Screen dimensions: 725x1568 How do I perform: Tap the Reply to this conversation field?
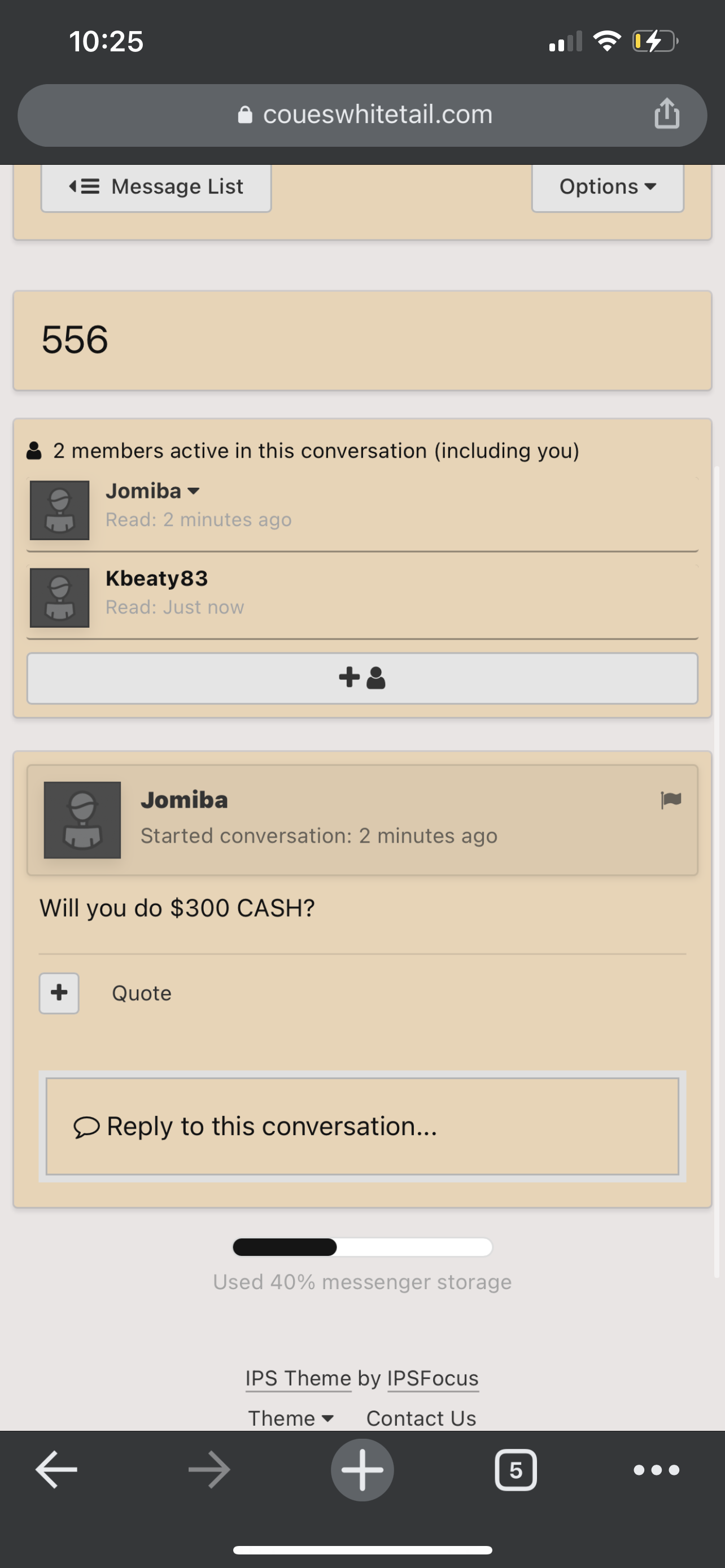[x=362, y=1127]
